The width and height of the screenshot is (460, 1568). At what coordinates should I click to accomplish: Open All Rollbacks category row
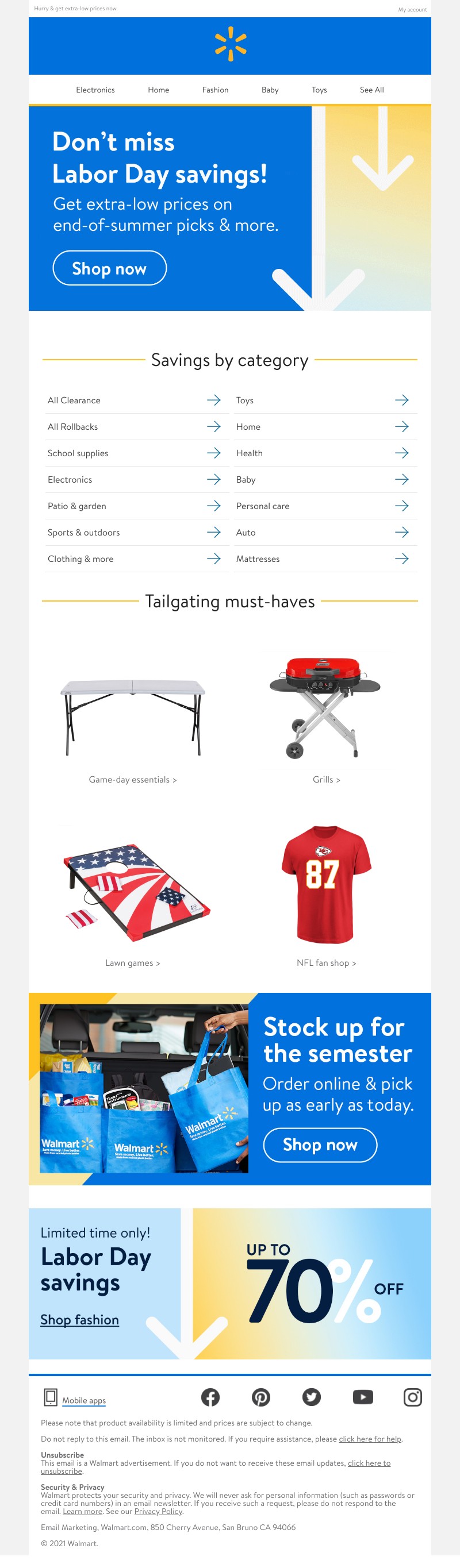coord(134,427)
